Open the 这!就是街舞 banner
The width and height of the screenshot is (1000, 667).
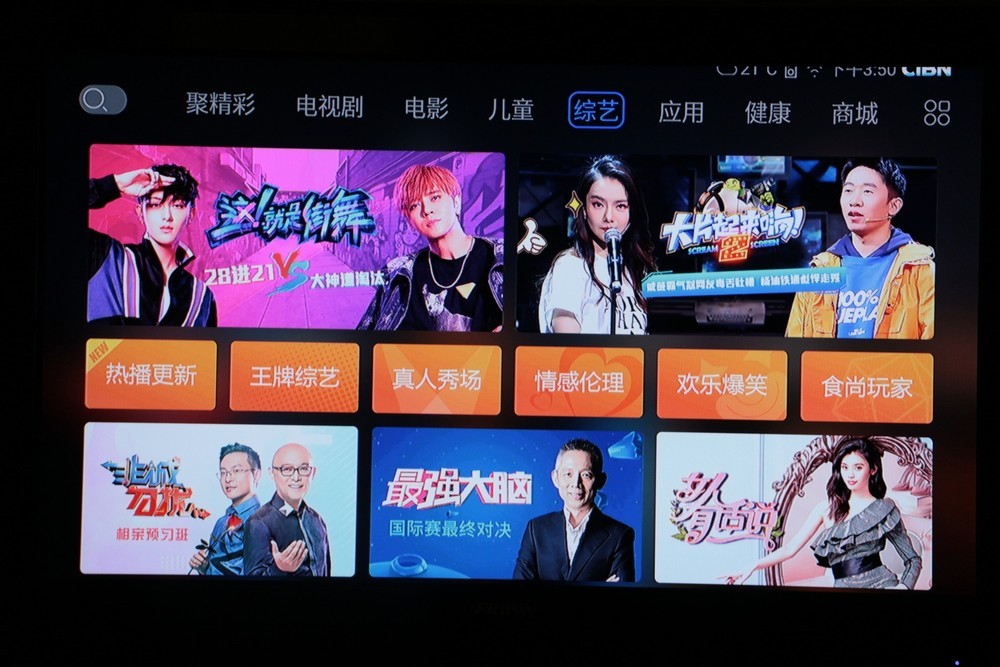pyautogui.click(x=296, y=236)
